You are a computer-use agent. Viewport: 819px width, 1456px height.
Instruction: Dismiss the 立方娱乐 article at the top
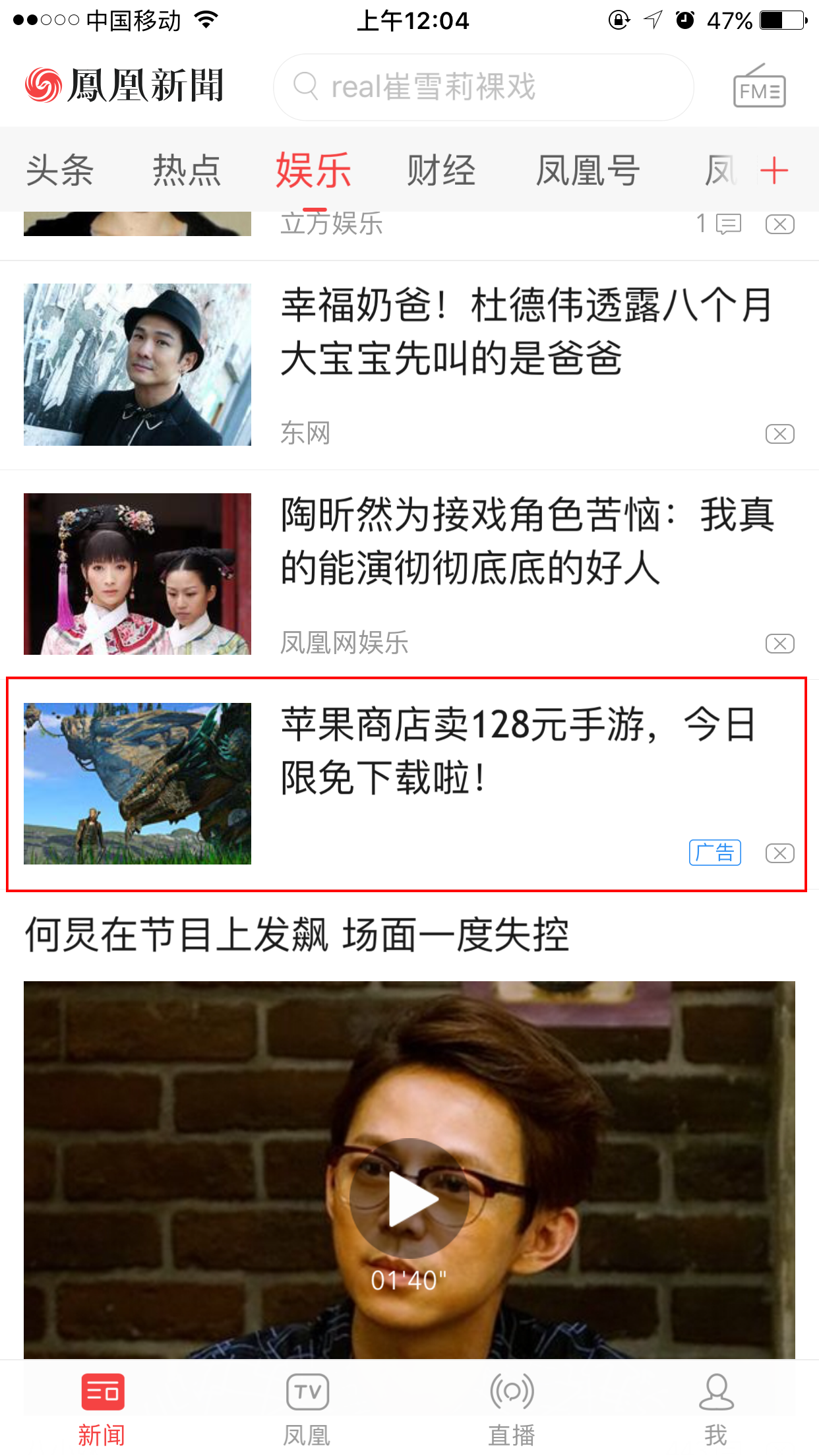pyautogui.click(x=779, y=224)
